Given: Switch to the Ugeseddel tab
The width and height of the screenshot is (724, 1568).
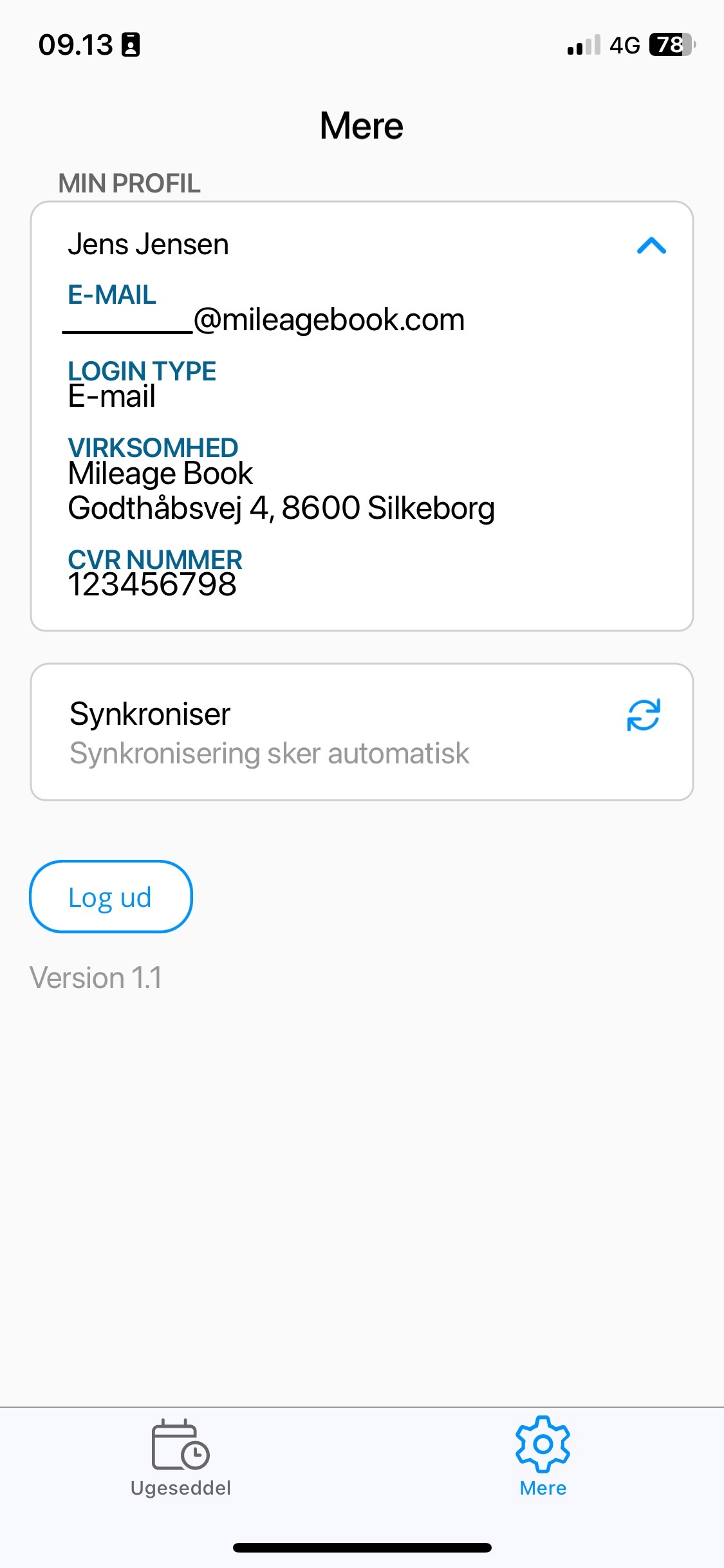Looking at the screenshot, I should (x=181, y=1458).
